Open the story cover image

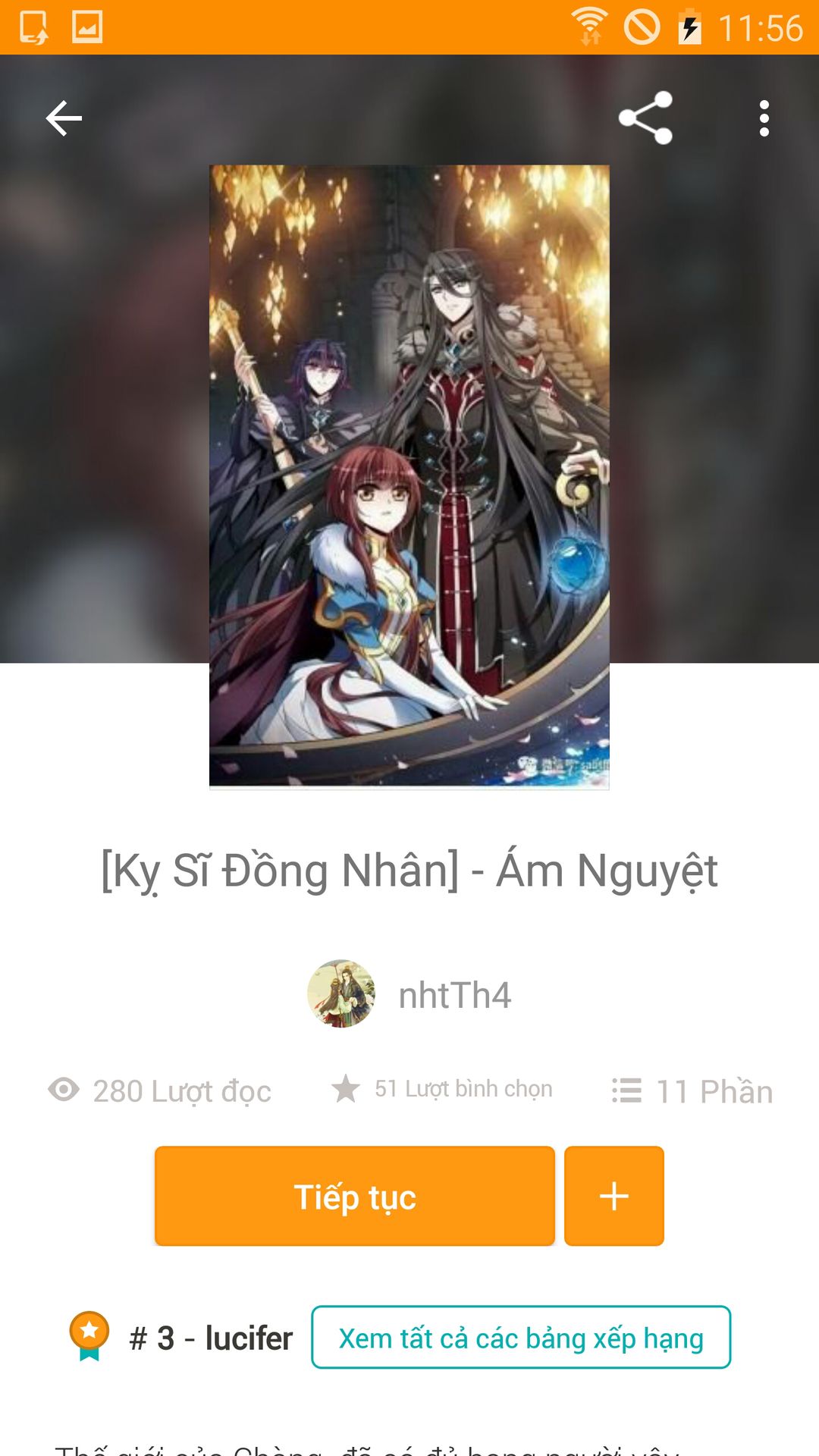coord(409,476)
